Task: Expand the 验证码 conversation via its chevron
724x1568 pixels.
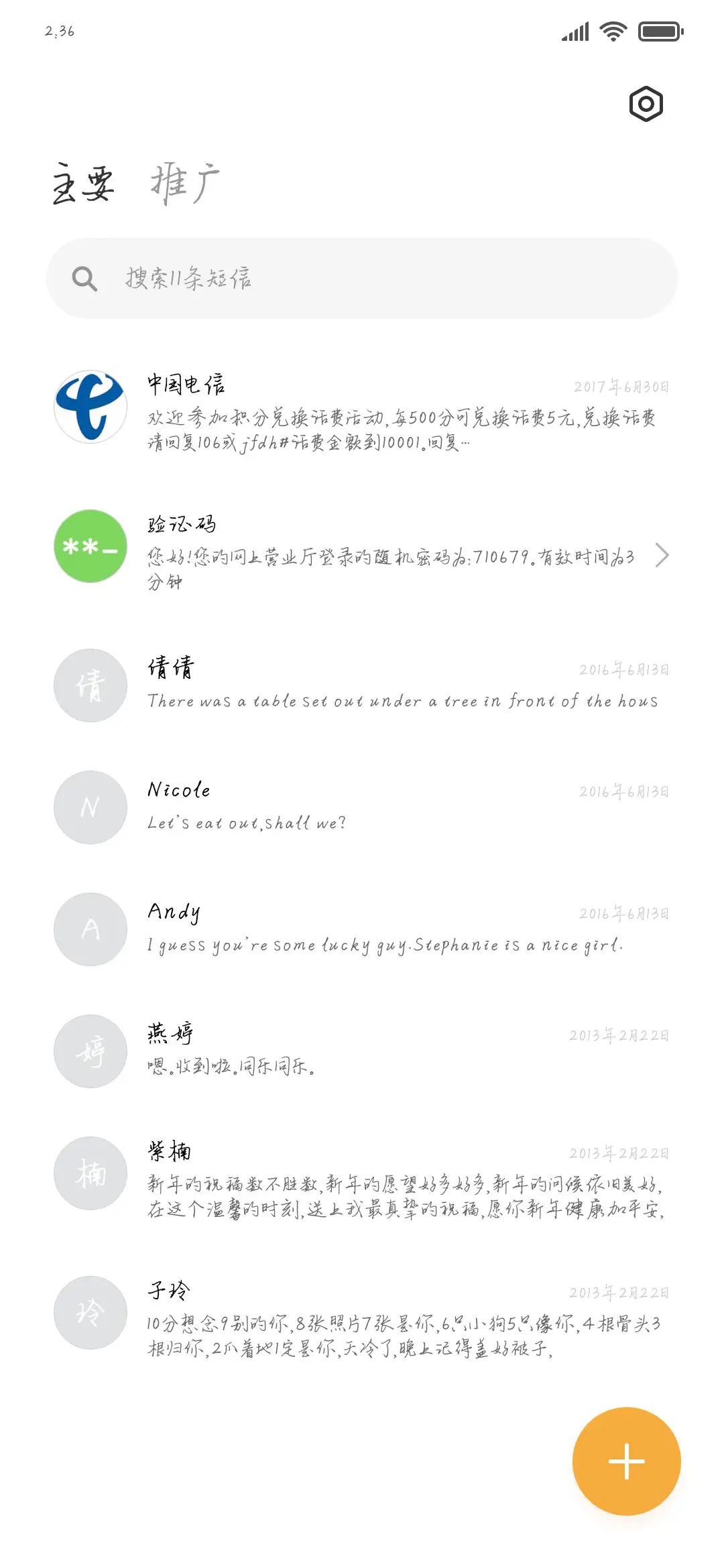Action: point(662,556)
